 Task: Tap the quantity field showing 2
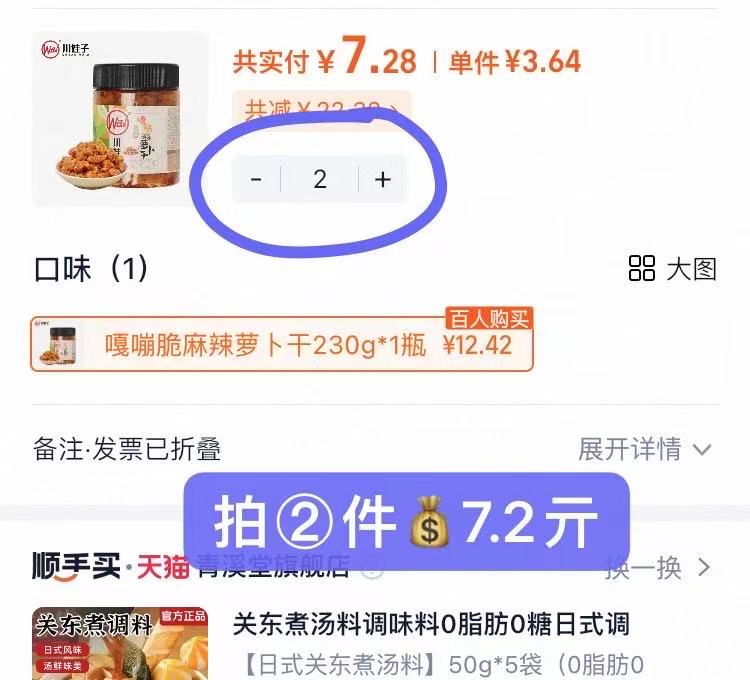click(319, 179)
